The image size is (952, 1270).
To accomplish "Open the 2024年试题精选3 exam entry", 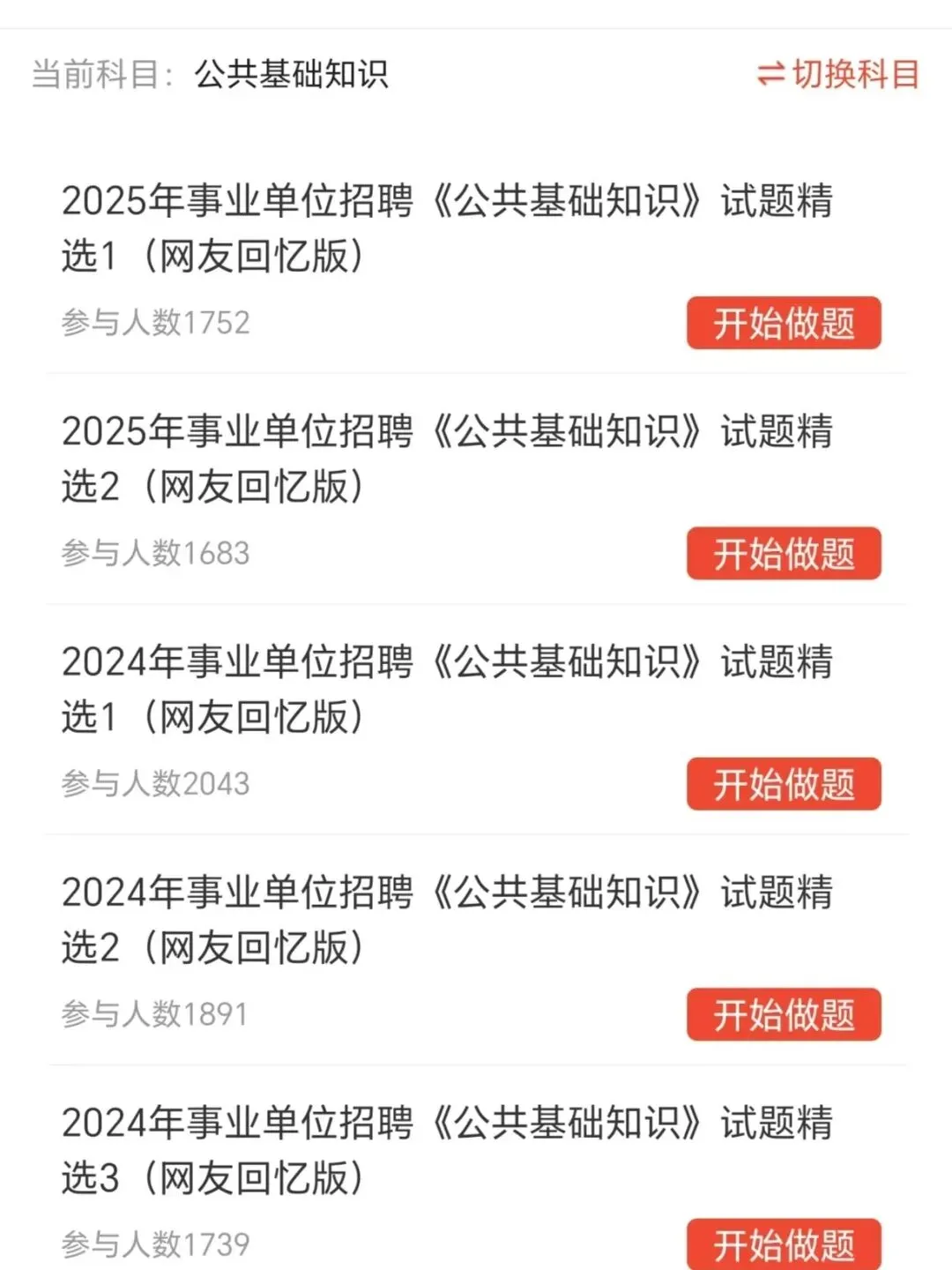I will (x=446, y=1150).
